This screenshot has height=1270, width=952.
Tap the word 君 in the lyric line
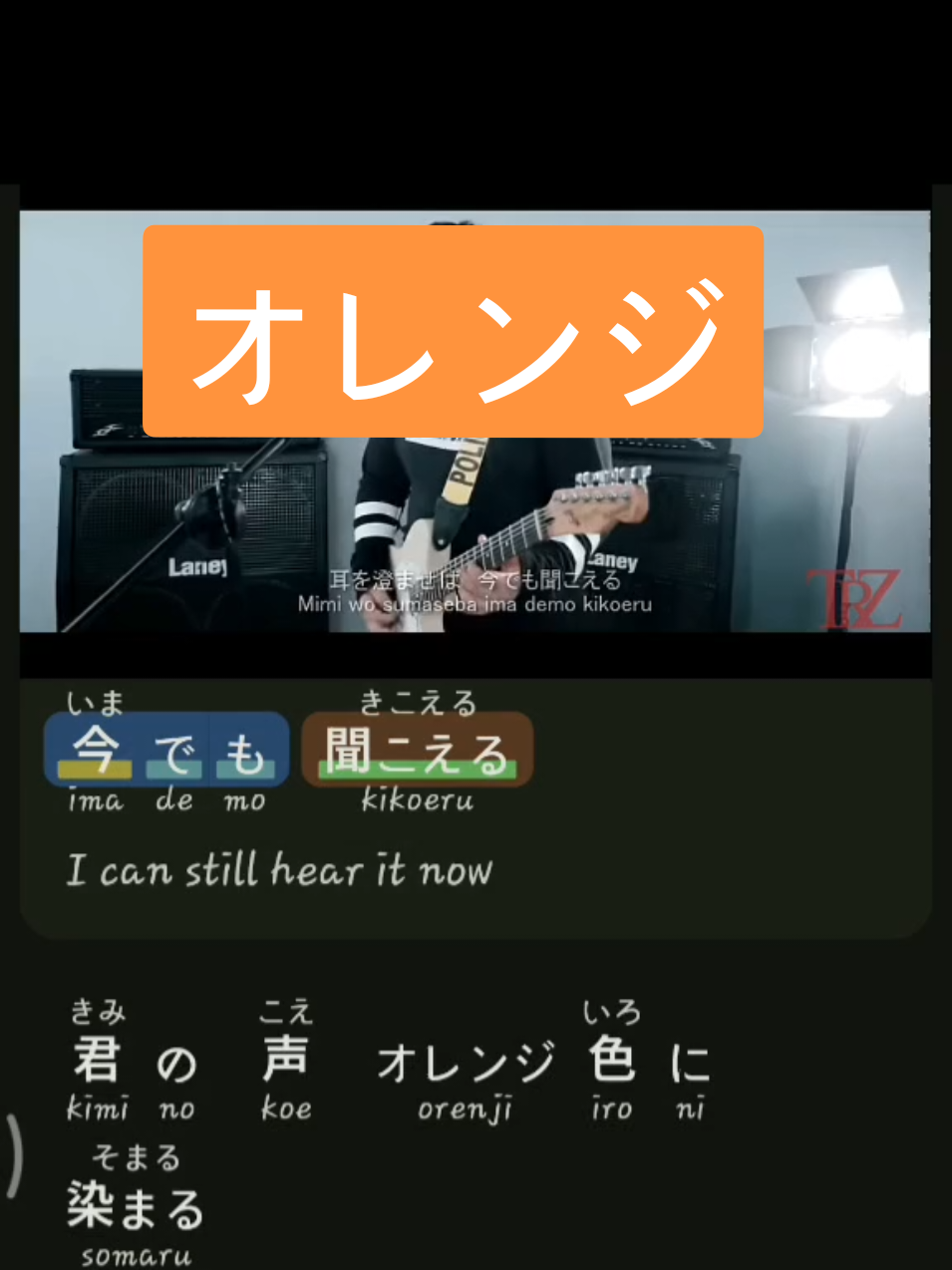point(96,1059)
